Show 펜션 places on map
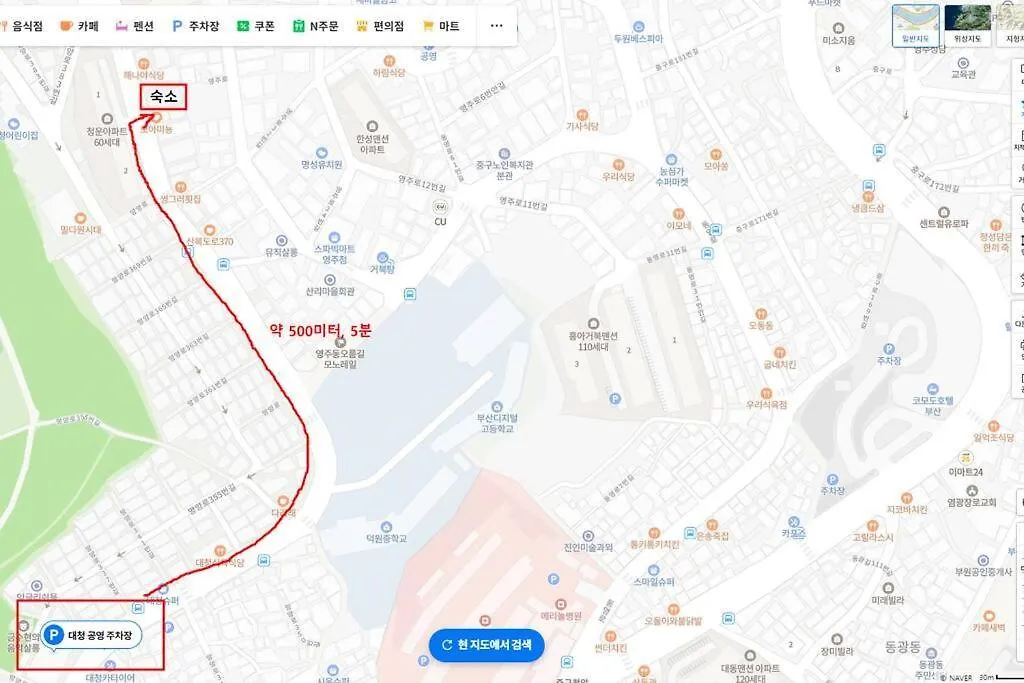The height and width of the screenshot is (683, 1024). [135, 26]
